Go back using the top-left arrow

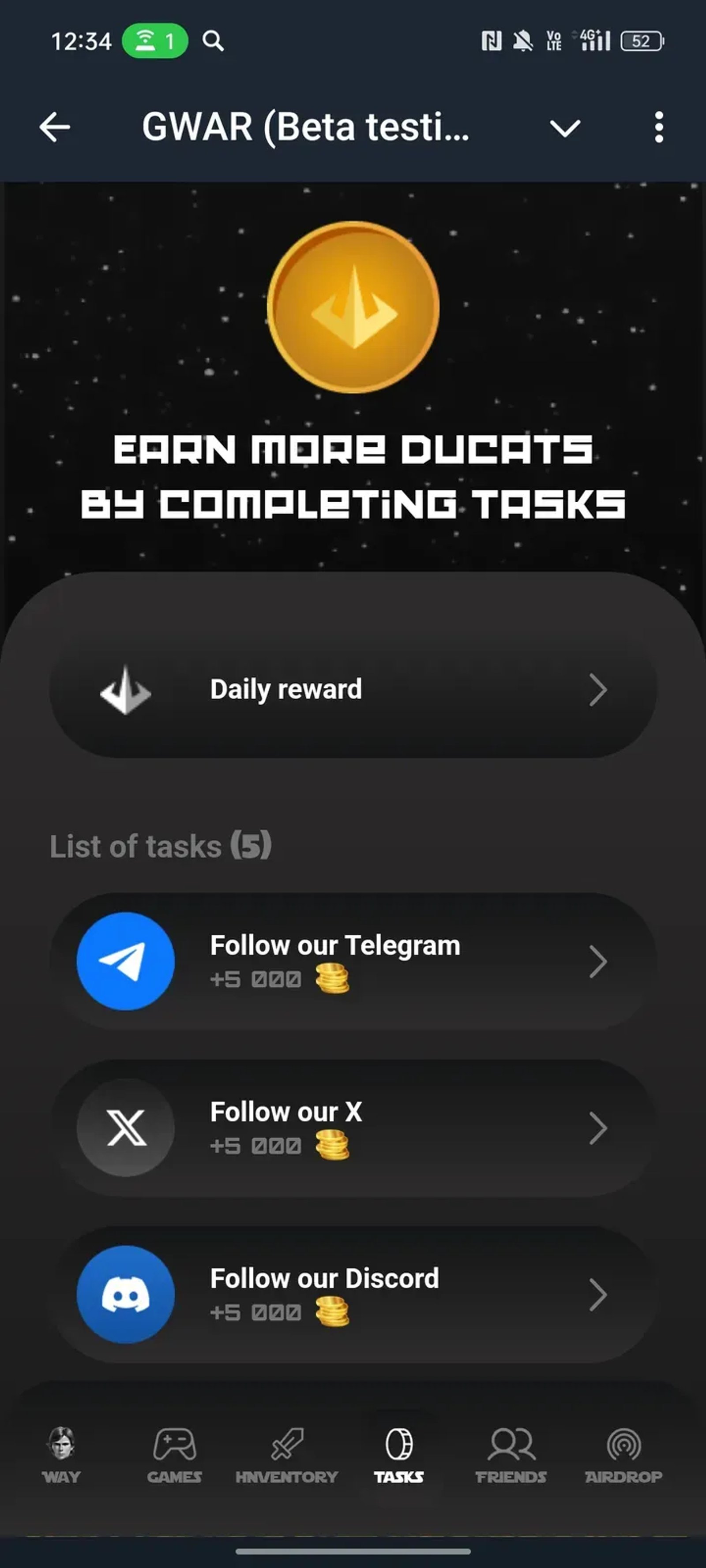[55, 128]
